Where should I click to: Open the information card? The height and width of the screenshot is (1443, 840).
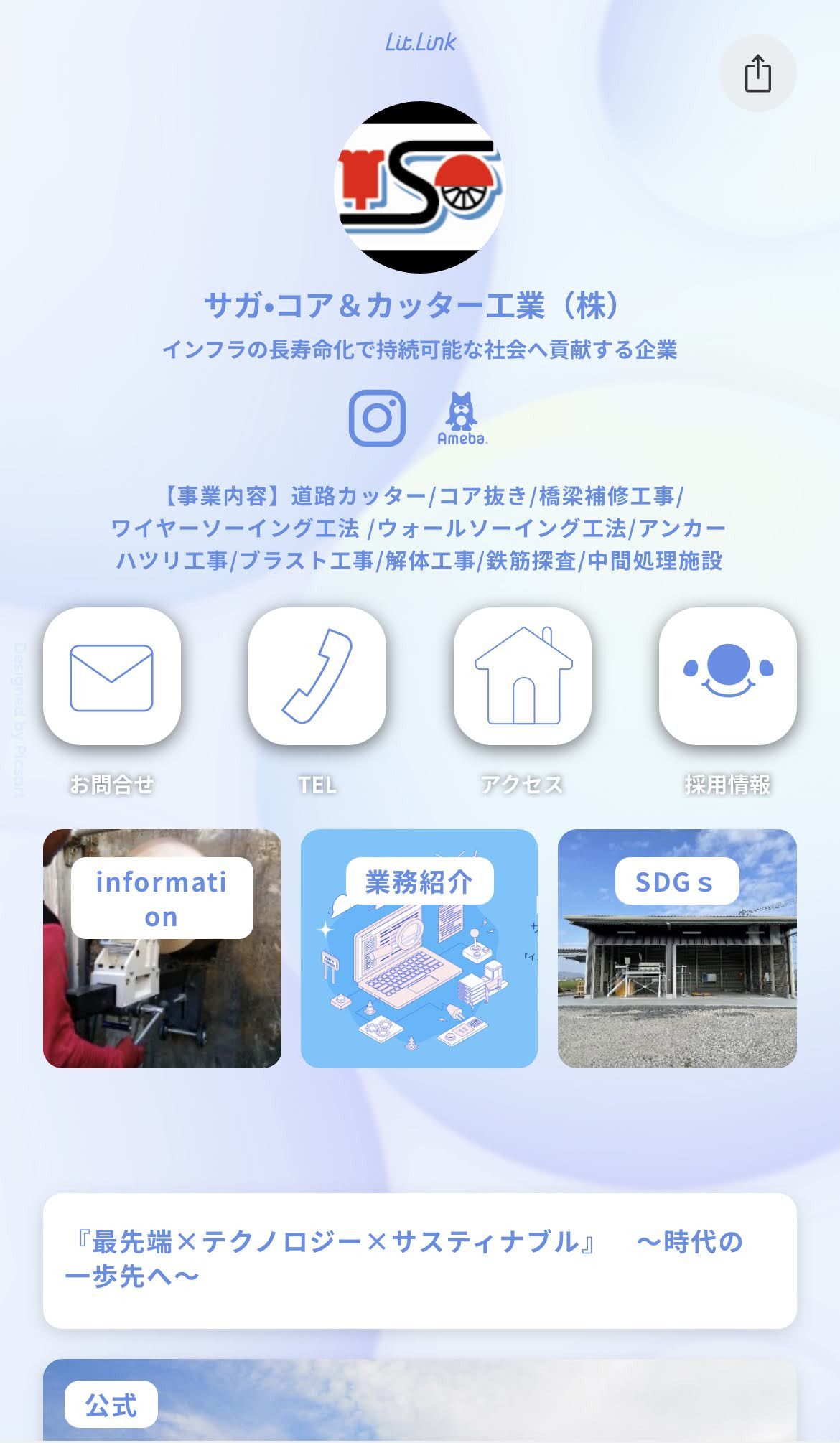pyautogui.click(x=162, y=948)
